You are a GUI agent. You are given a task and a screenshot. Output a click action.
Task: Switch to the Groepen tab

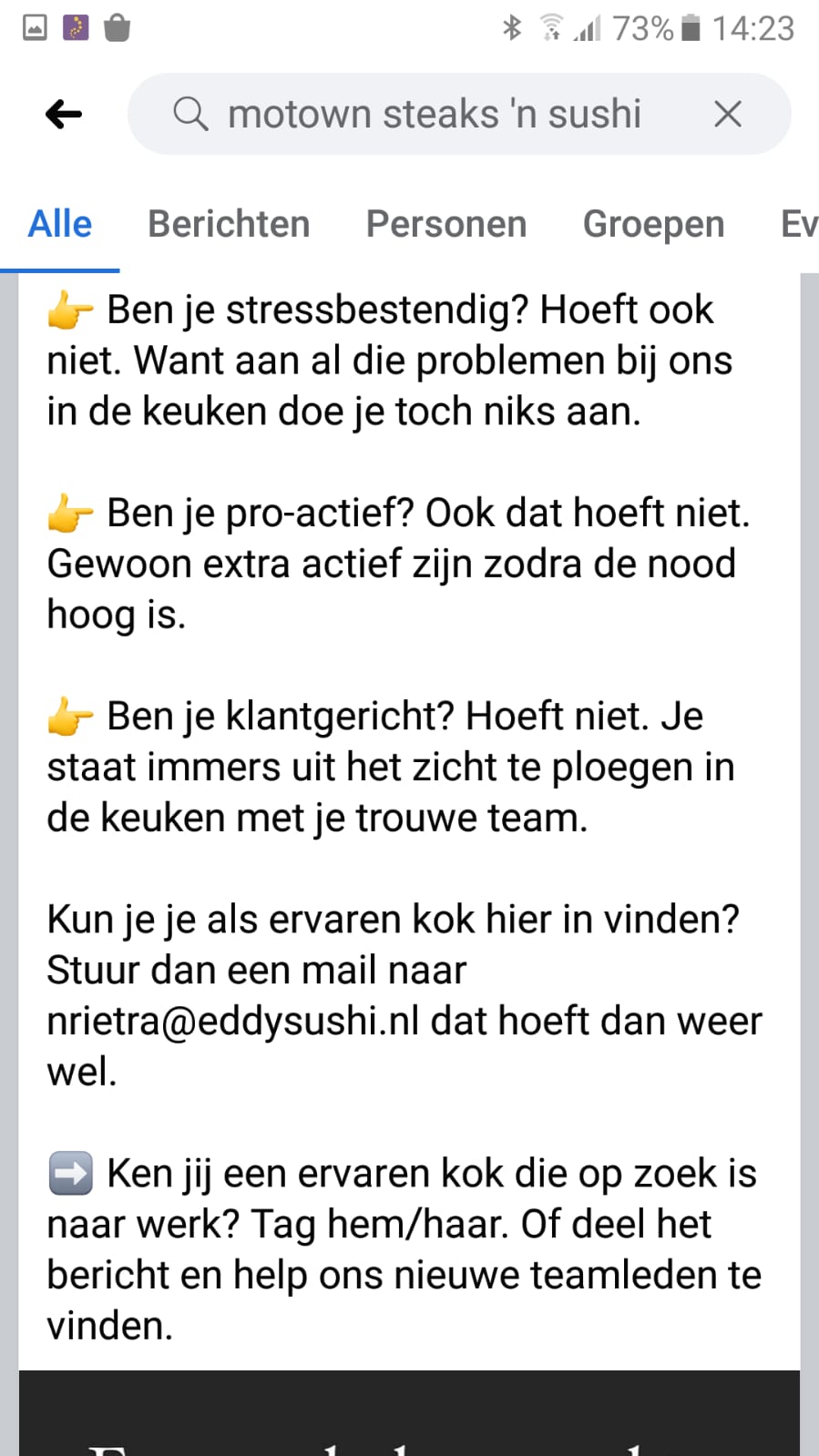[653, 224]
